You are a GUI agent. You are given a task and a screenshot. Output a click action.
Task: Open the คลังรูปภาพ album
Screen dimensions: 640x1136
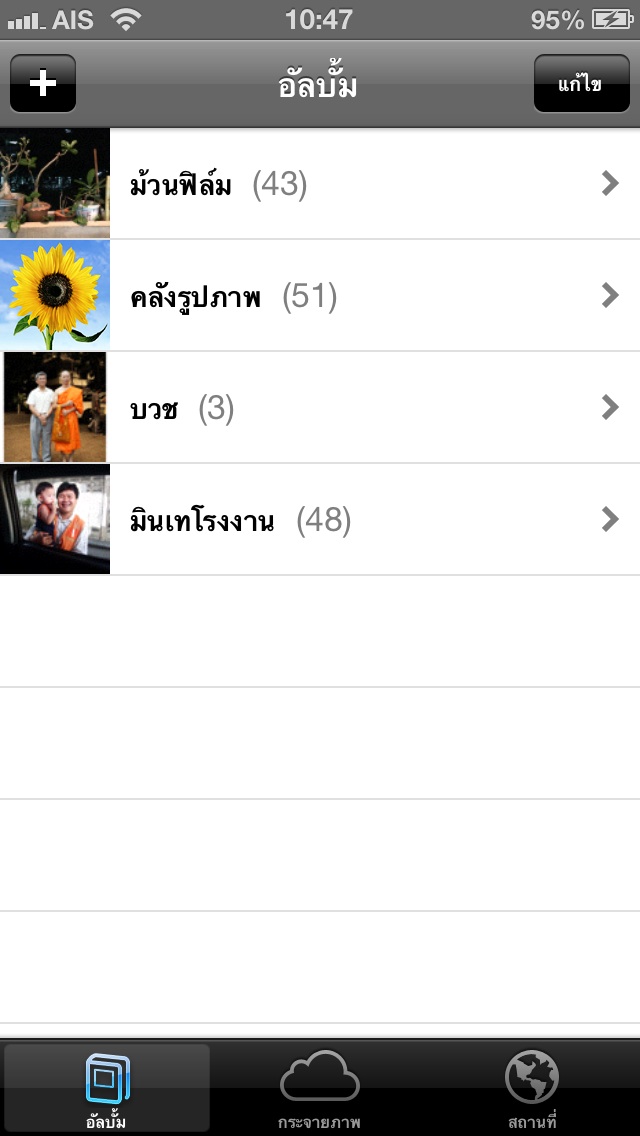click(x=320, y=296)
